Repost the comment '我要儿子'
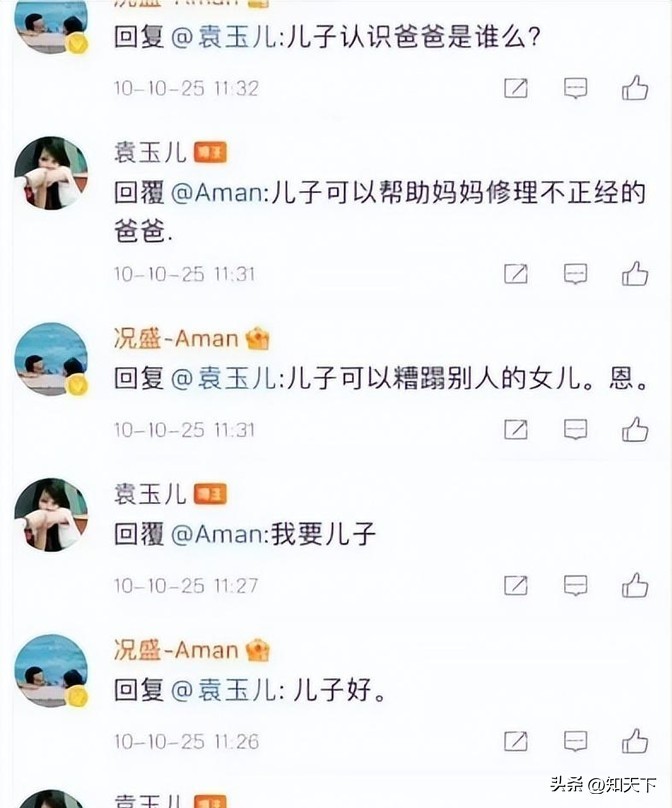 (516, 585)
